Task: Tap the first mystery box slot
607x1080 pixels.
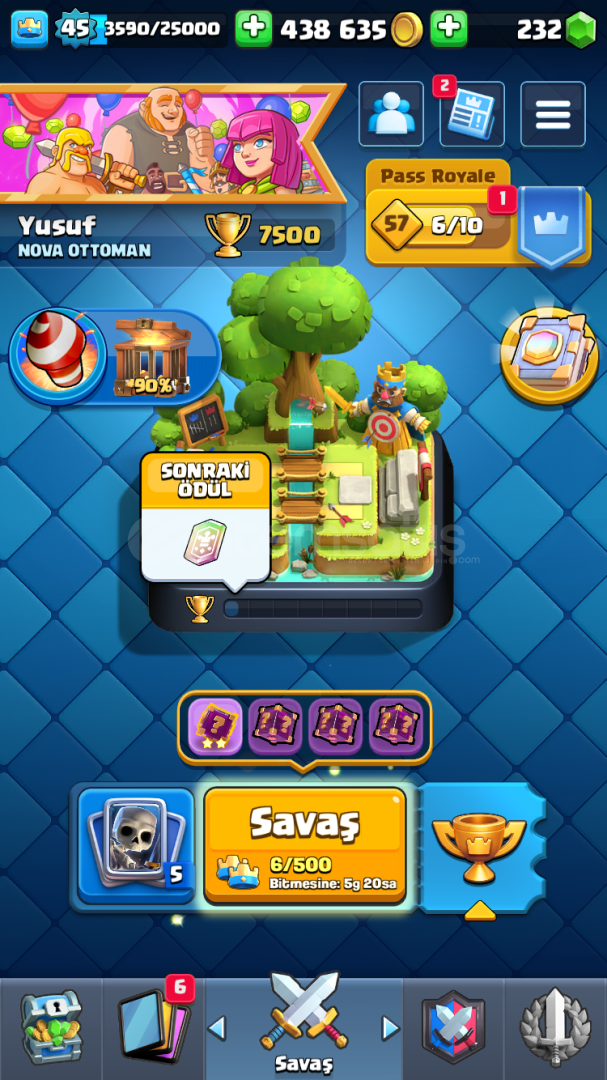Action: coord(215,727)
